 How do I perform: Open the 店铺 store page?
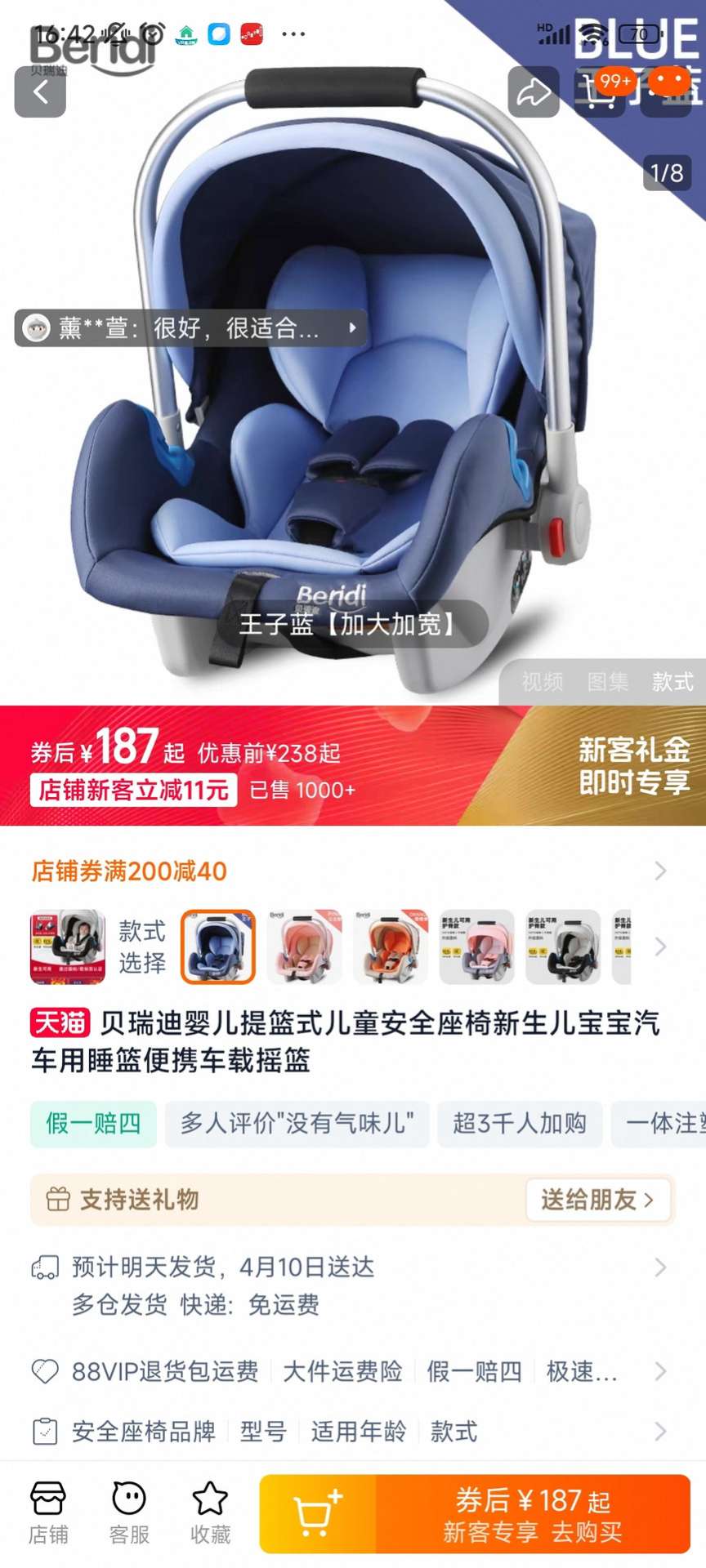(48, 1513)
